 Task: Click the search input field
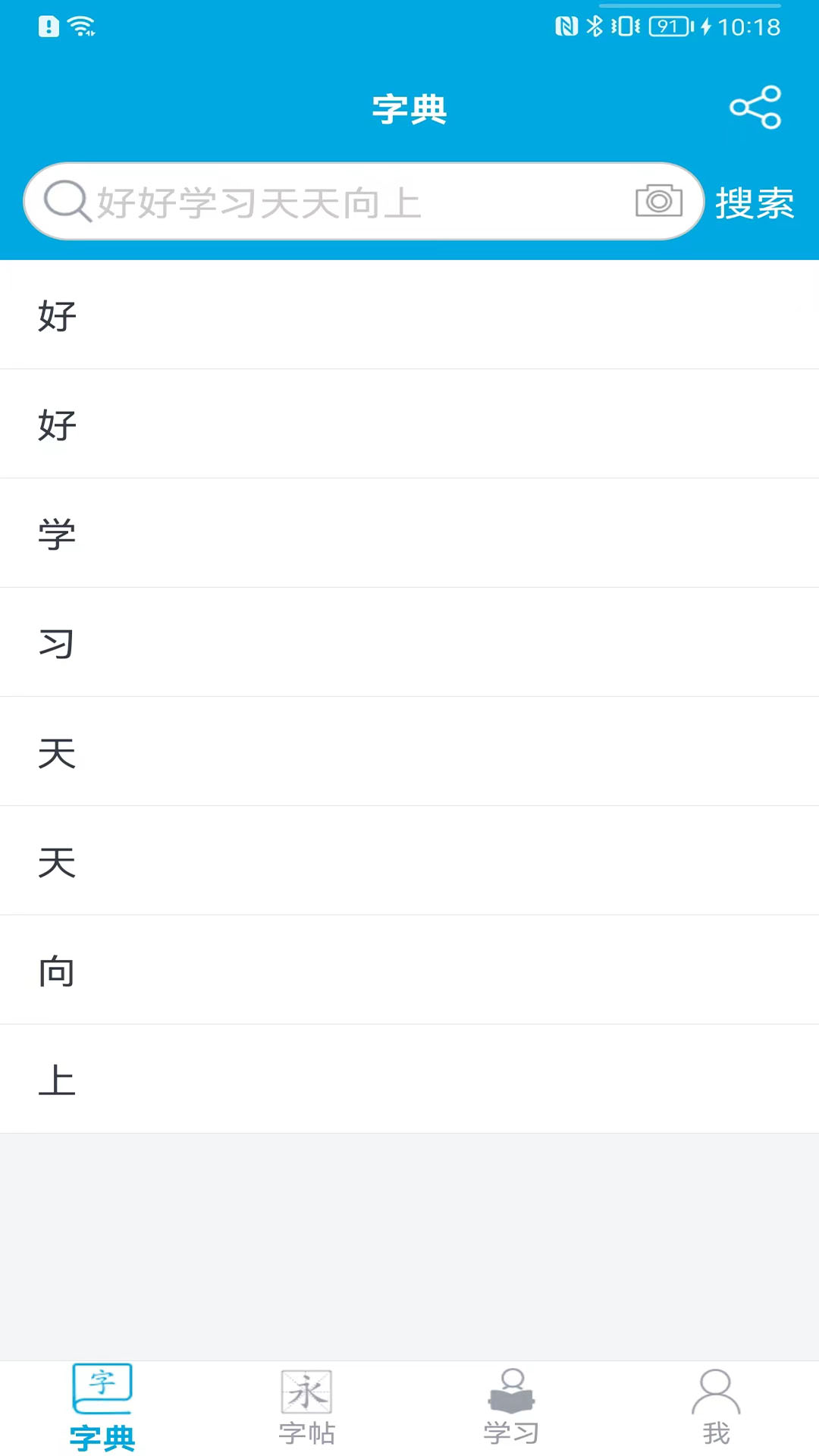(341, 201)
